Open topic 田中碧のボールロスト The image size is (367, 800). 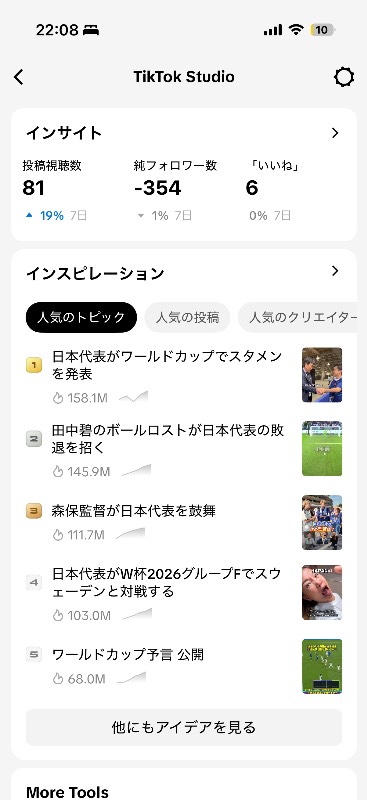point(184,449)
